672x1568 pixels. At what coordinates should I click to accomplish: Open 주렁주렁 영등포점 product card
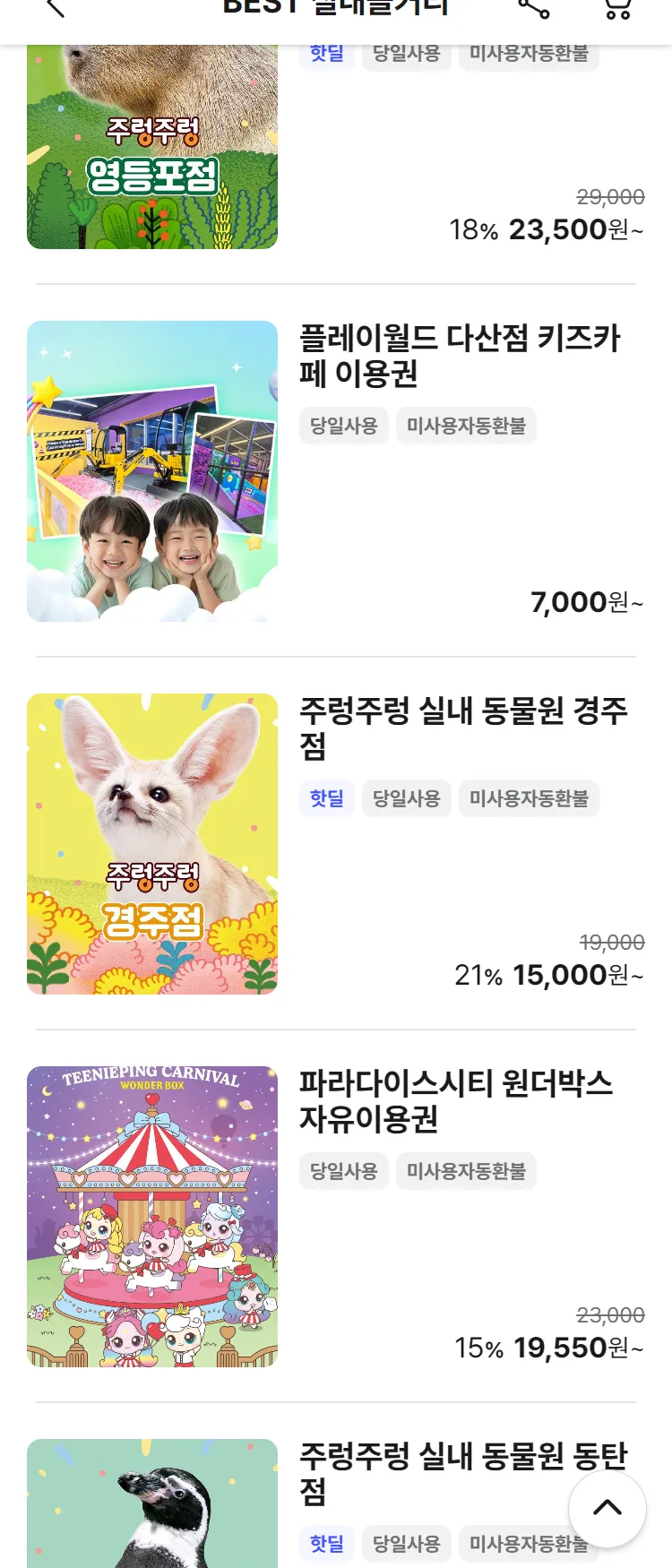[152, 148]
